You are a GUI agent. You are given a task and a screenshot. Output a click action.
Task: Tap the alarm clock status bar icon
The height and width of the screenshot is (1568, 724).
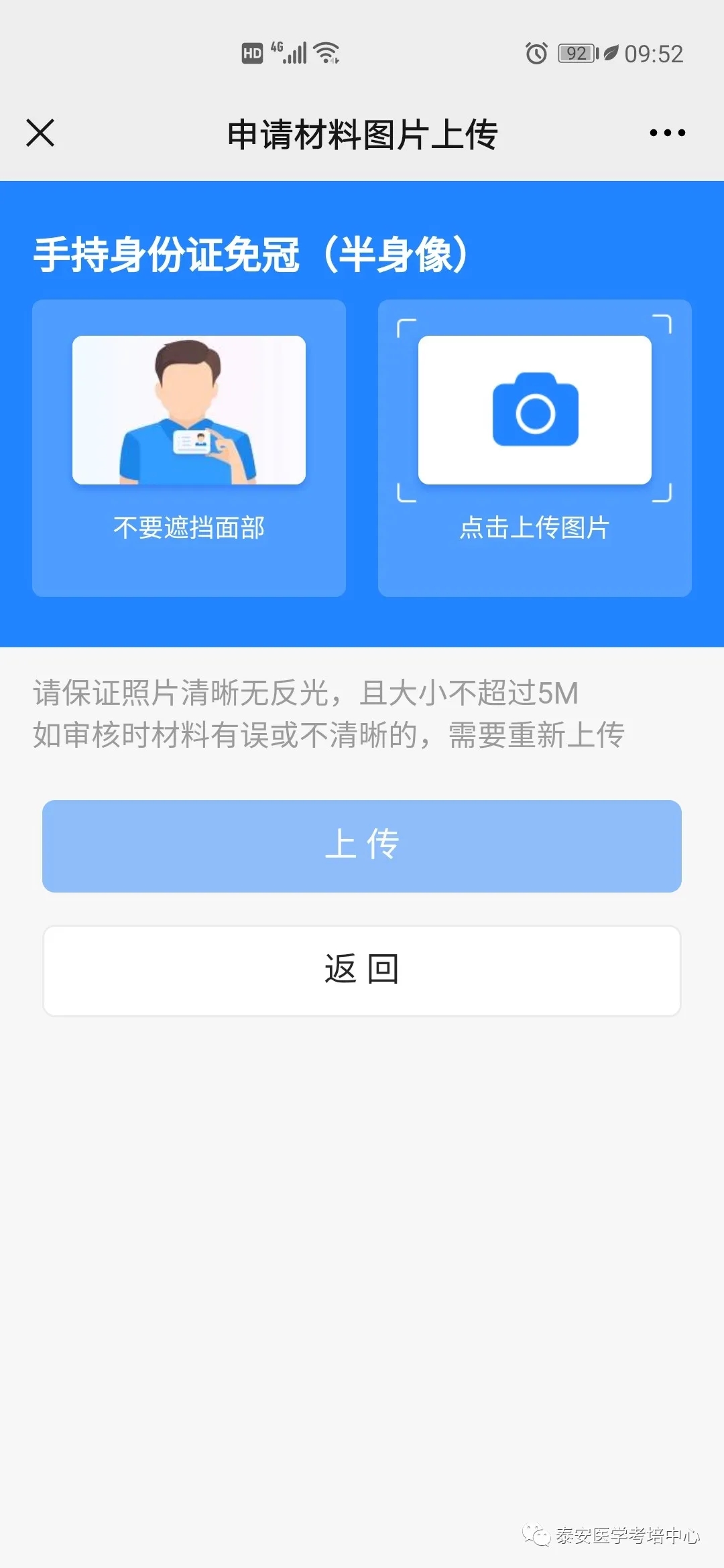click(x=536, y=52)
